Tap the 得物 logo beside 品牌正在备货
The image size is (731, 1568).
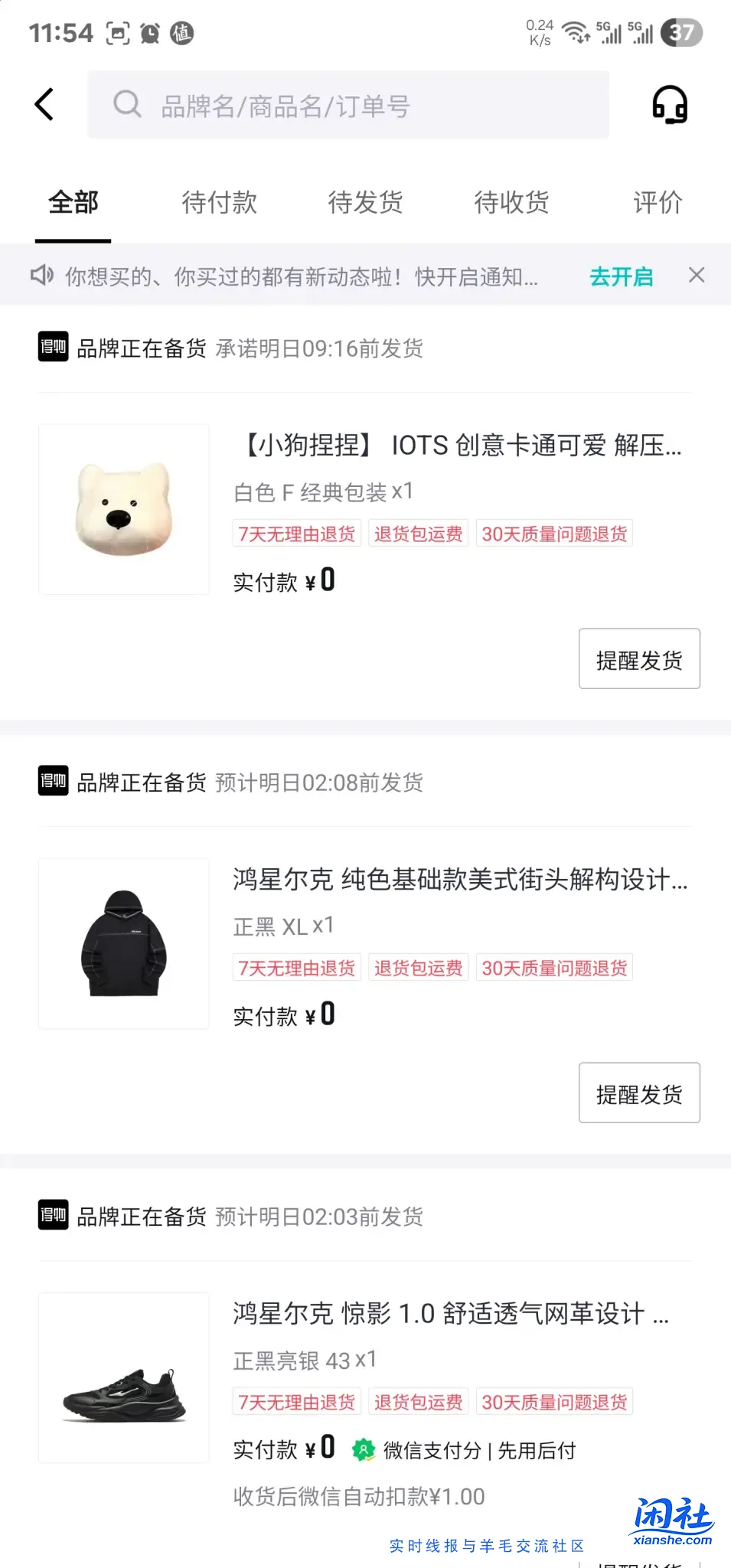click(52, 349)
